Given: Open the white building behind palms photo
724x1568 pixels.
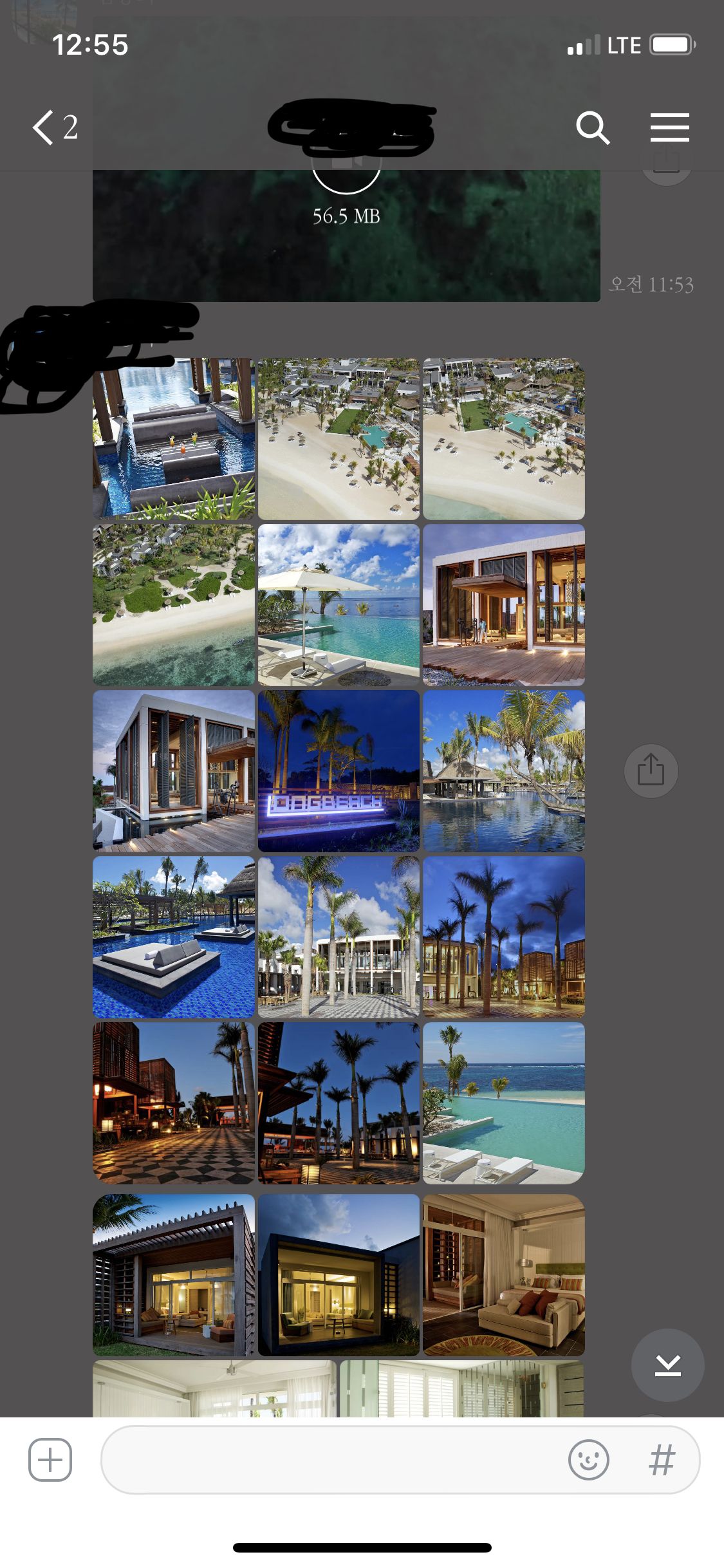Looking at the screenshot, I should pos(339,937).
